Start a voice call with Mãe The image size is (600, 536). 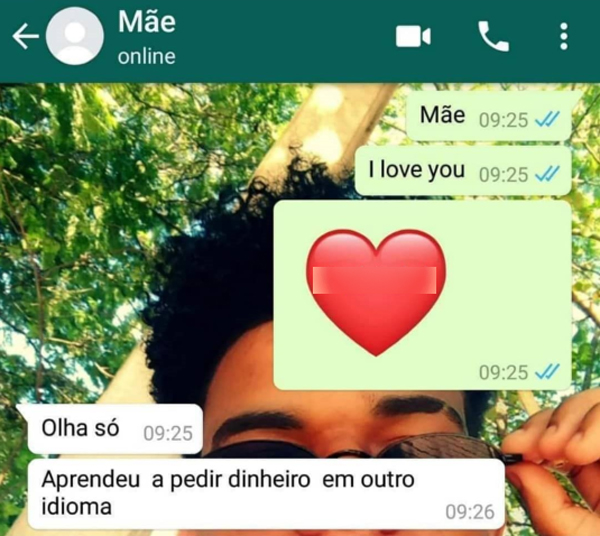pos(493,37)
